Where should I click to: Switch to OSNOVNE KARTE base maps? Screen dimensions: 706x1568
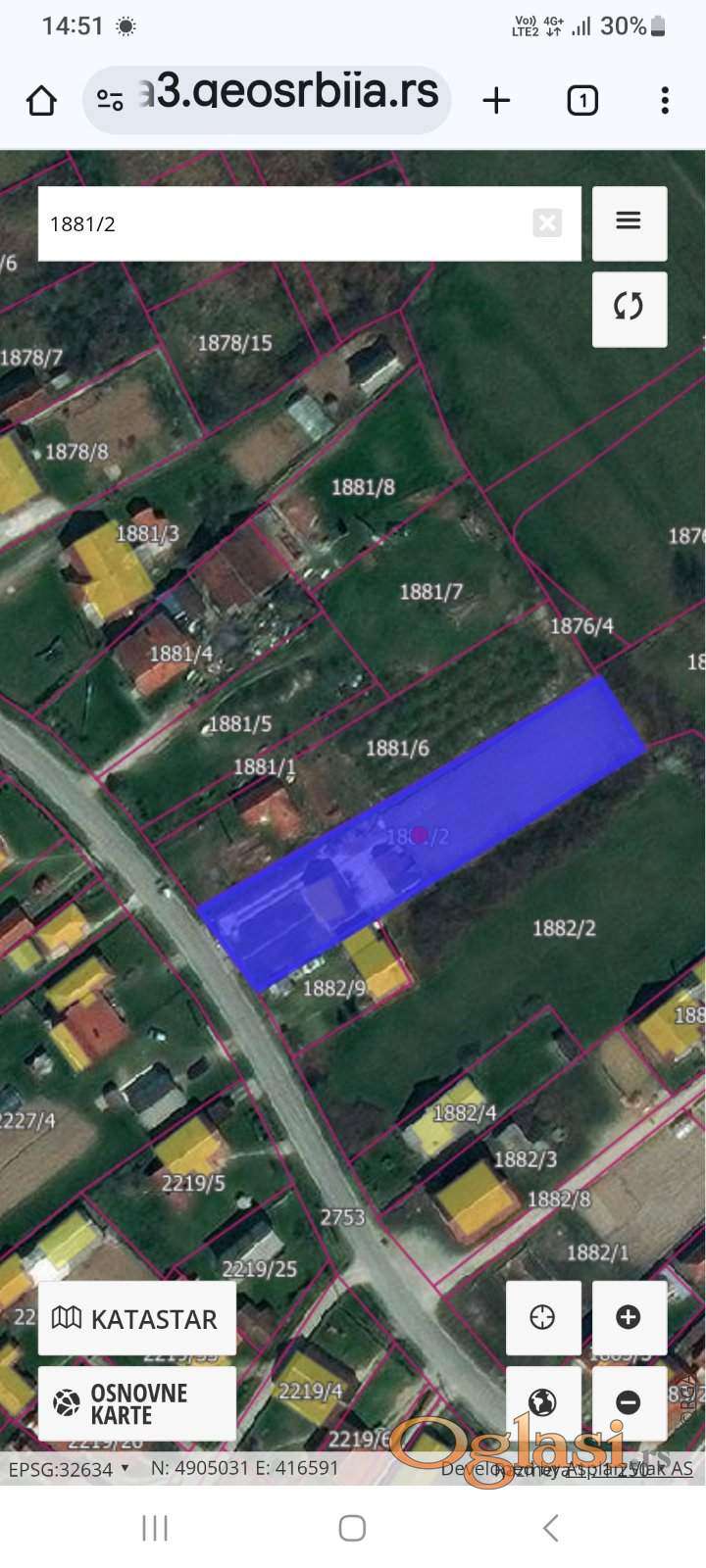tap(137, 1403)
